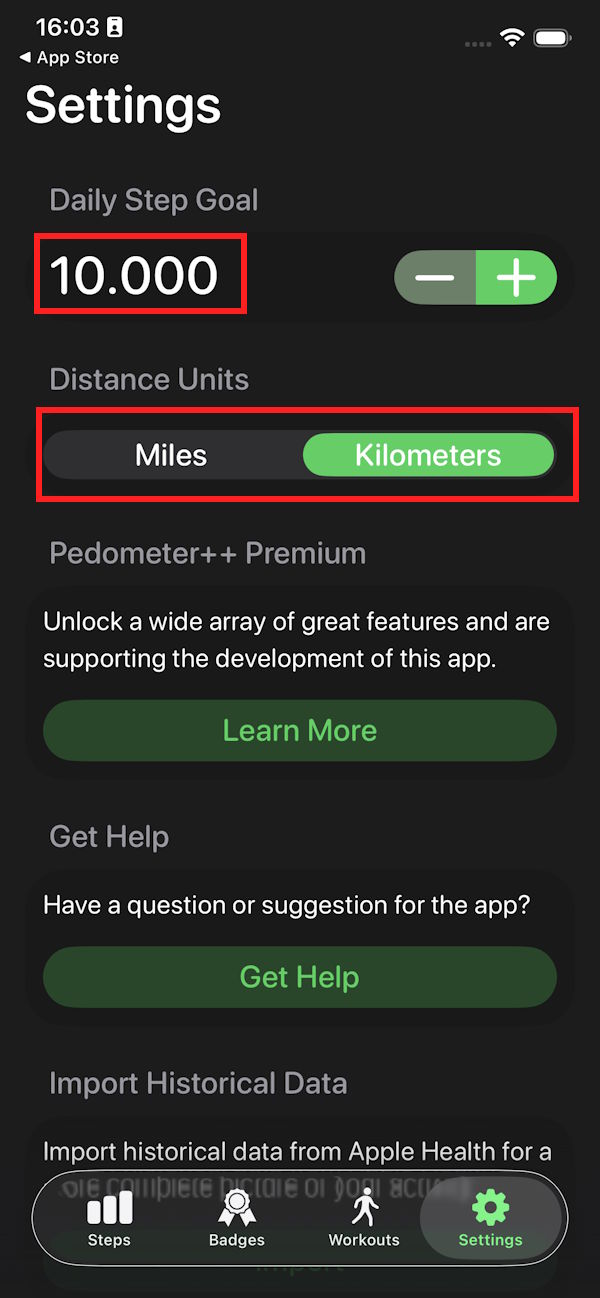The height and width of the screenshot is (1298, 600).
Task: Select Miles as distance unit
Action: 171,456
